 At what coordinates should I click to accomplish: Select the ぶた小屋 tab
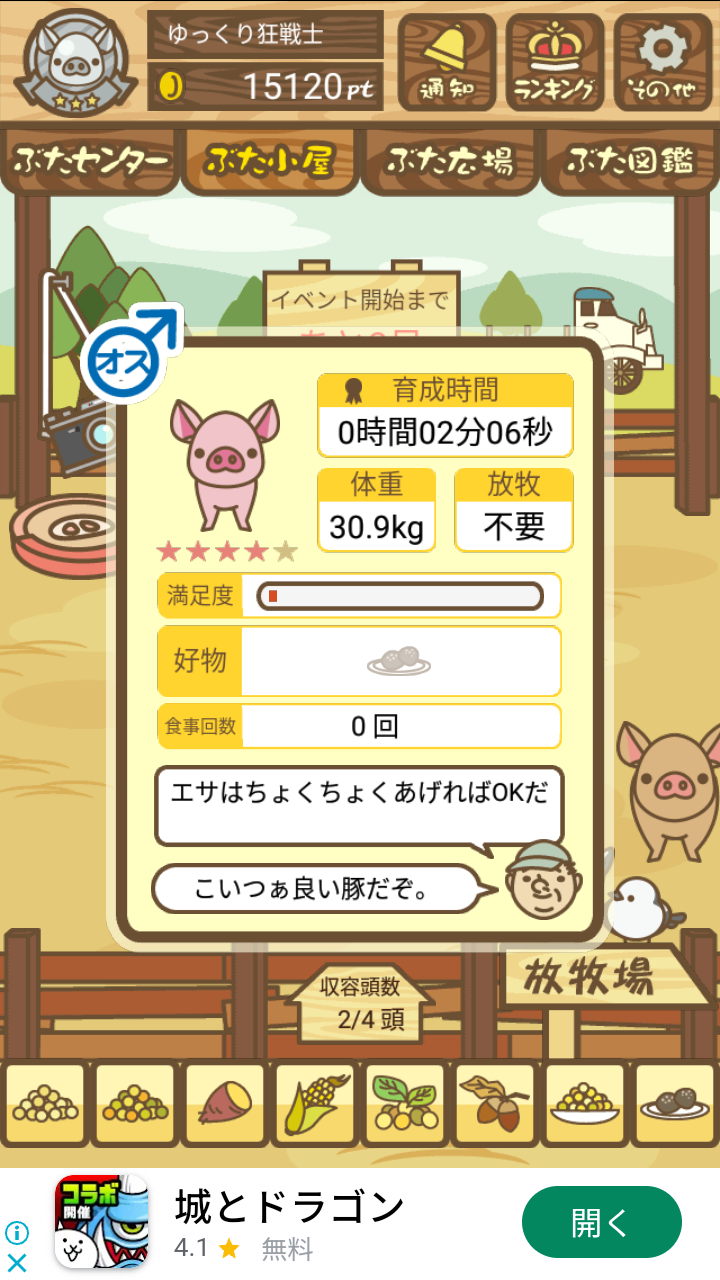coord(269,160)
